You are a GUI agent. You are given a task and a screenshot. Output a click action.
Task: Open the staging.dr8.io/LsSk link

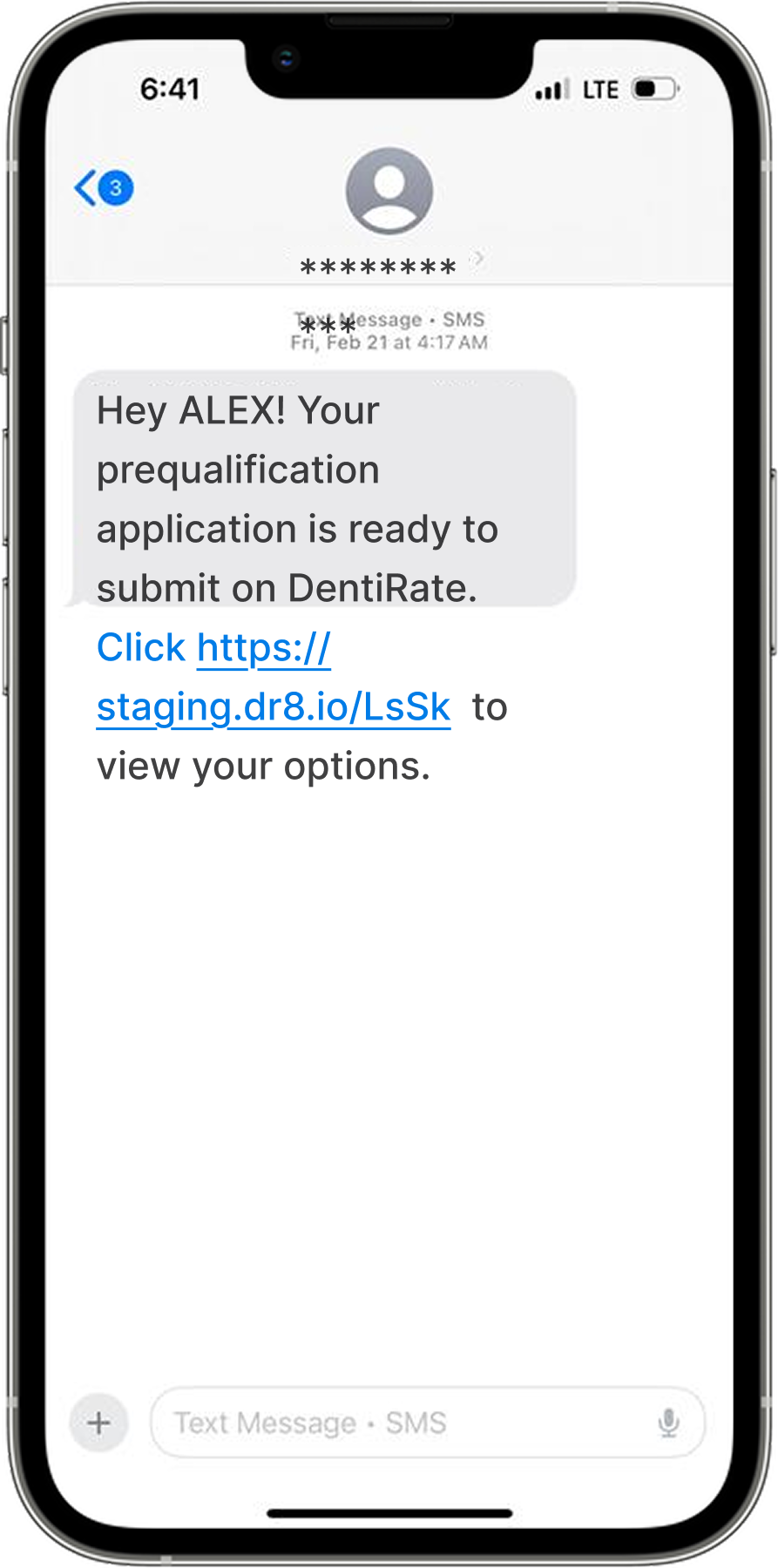(273, 707)
